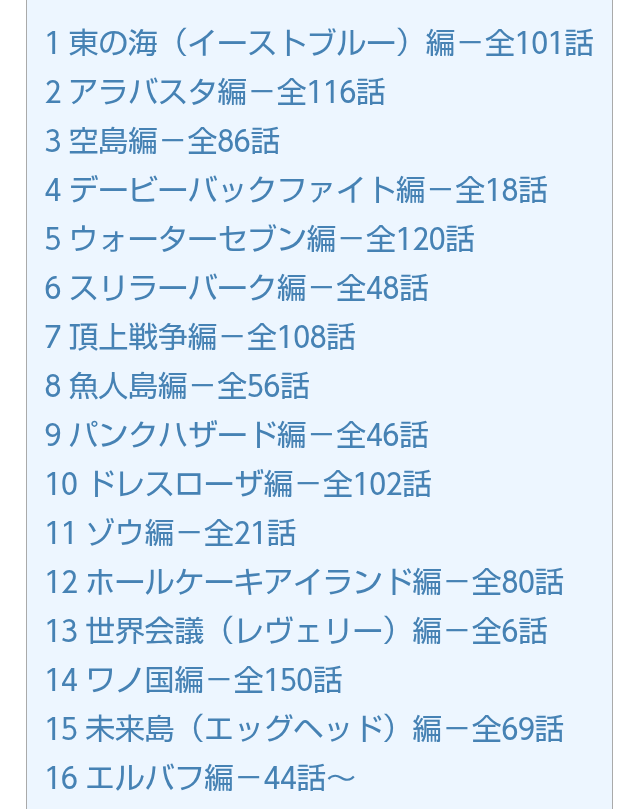Screen dimensions: 643x809
Task: Tap the 頂上戦争編 全108話 link
Action: point(199,337)
